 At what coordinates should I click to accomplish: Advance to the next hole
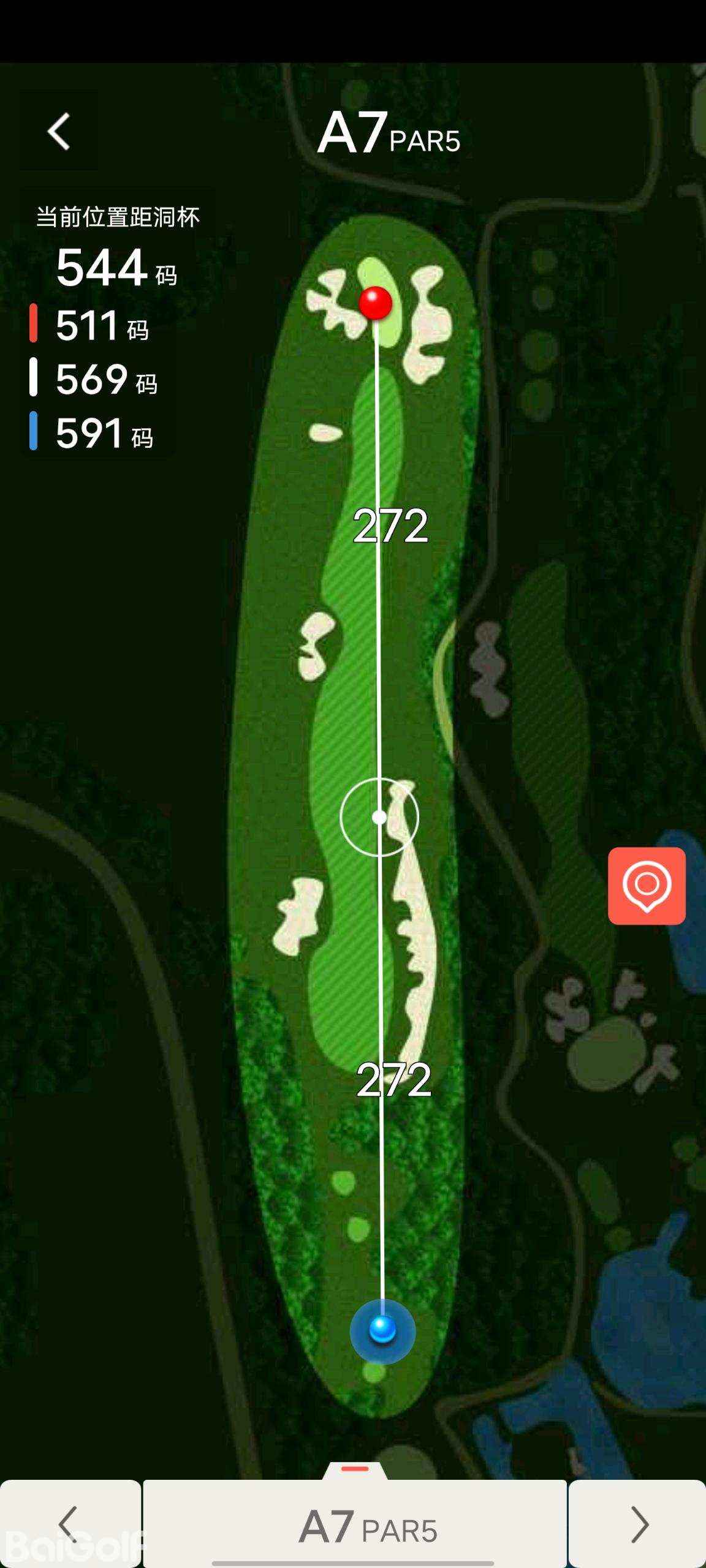click(x=637, y=1524)
